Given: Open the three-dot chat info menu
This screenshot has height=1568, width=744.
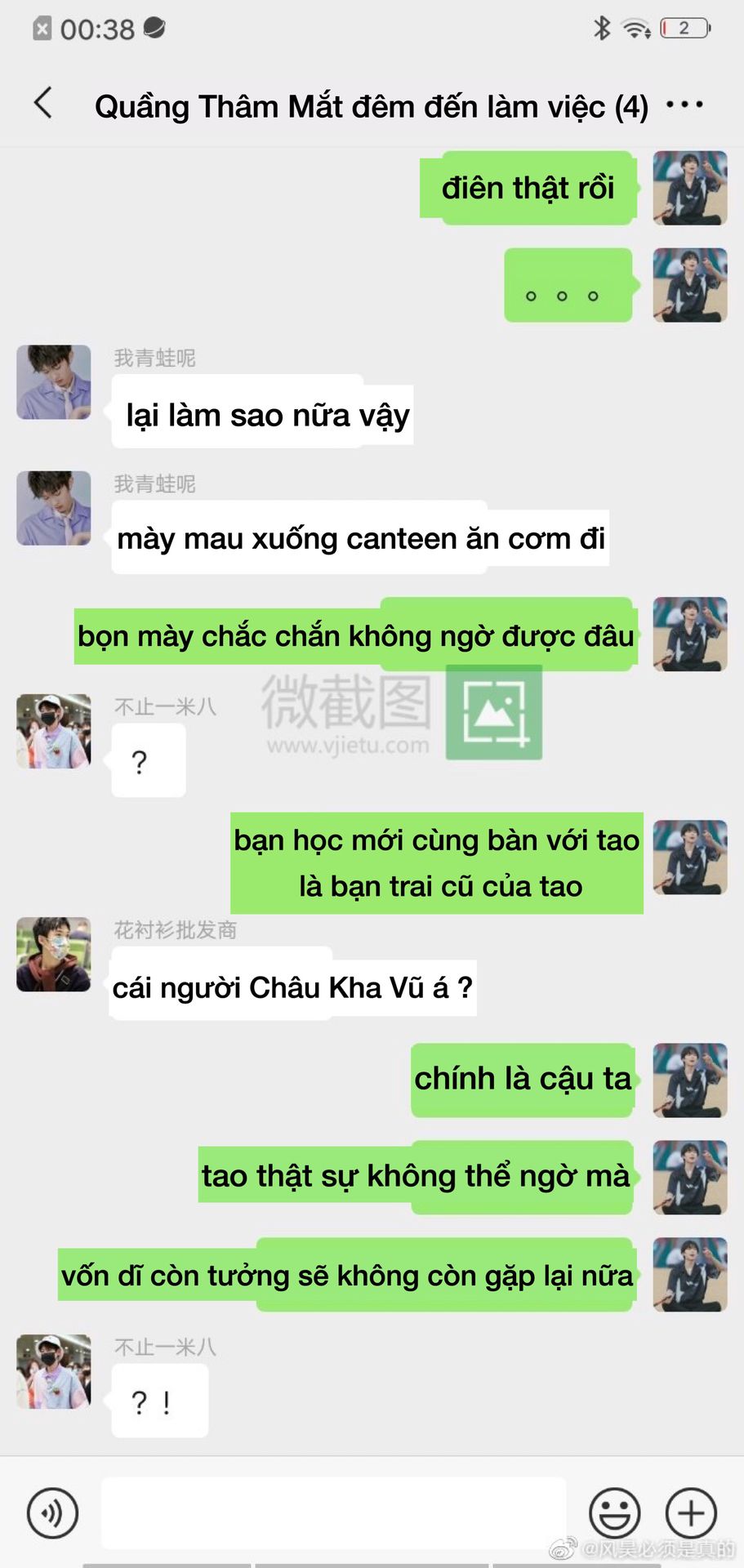Looking at the screenshot, I should pyautogui.click(x=684, y=105).
